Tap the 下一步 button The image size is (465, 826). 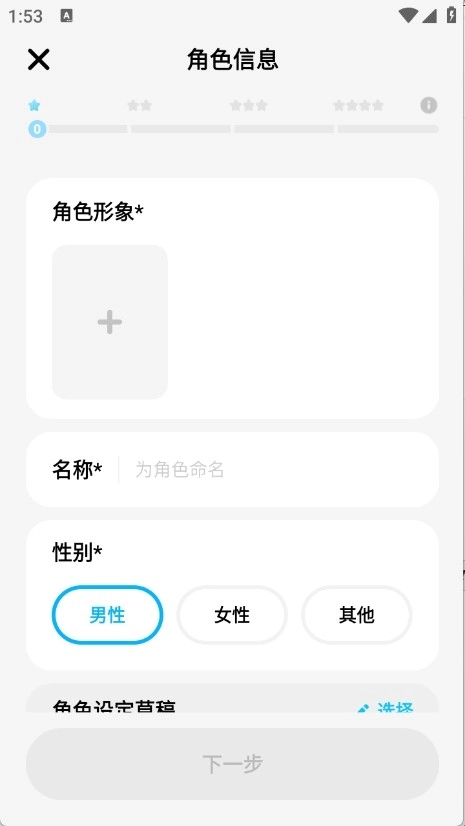232,763
